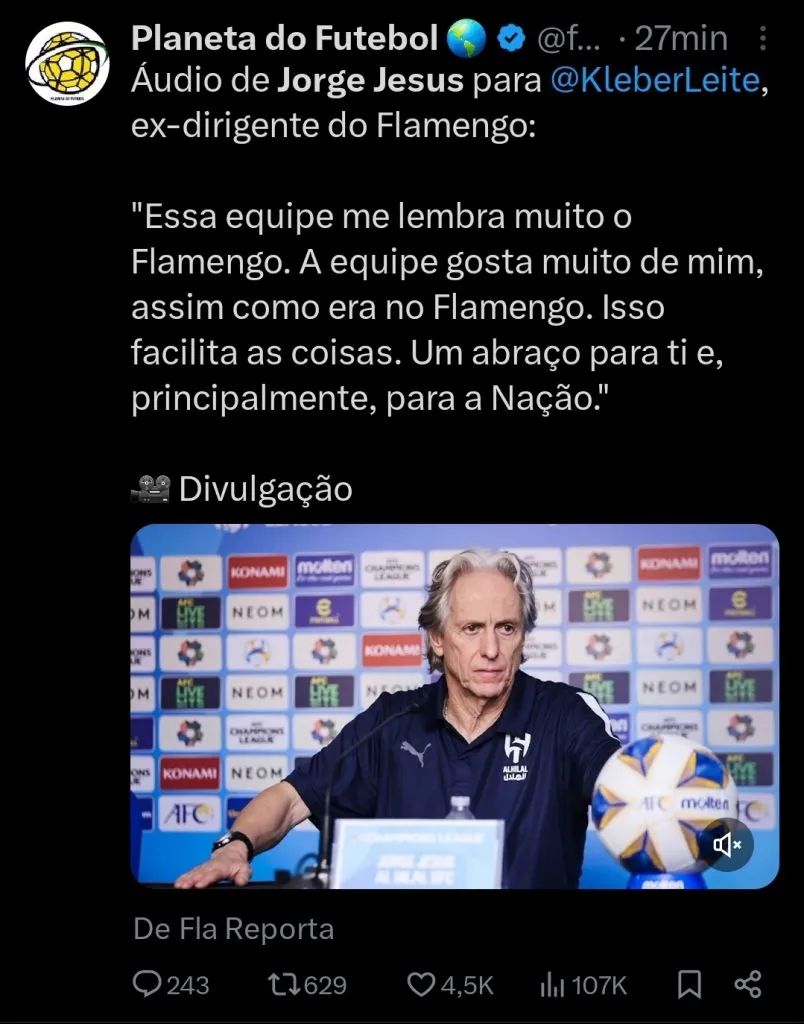804x1024 pixels.
Task: Bookmark this post
Action: coord(689,985)
